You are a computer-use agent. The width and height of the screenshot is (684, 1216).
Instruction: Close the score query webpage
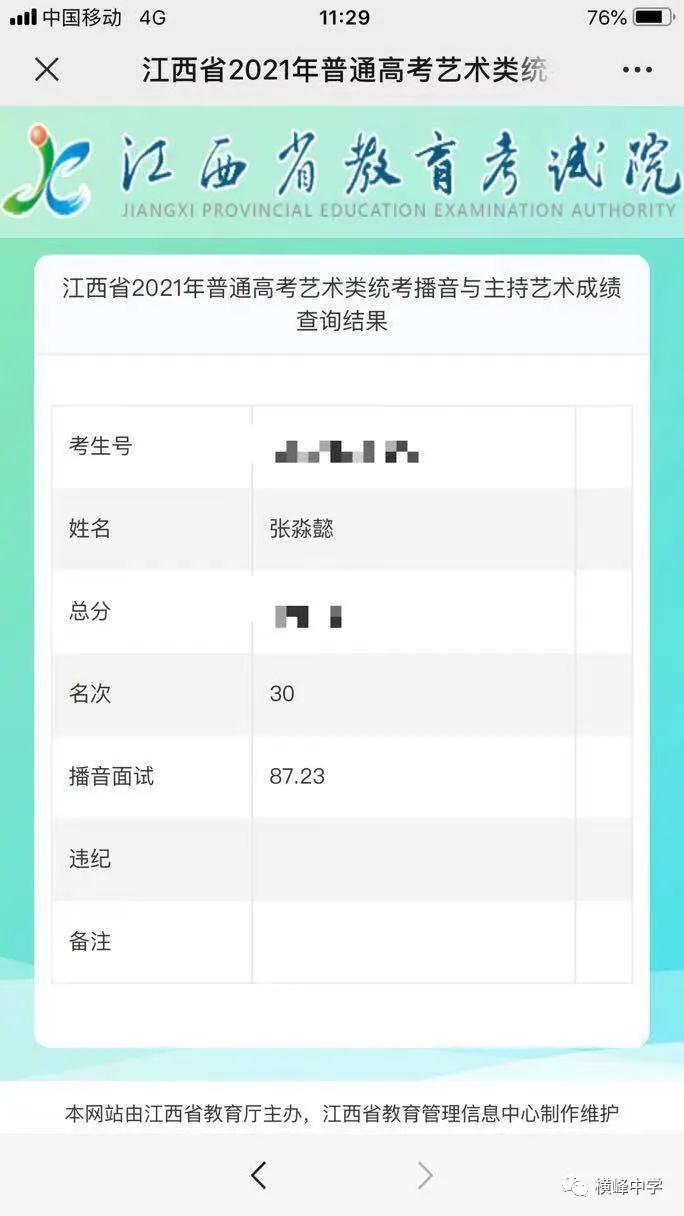pos(47,69)
